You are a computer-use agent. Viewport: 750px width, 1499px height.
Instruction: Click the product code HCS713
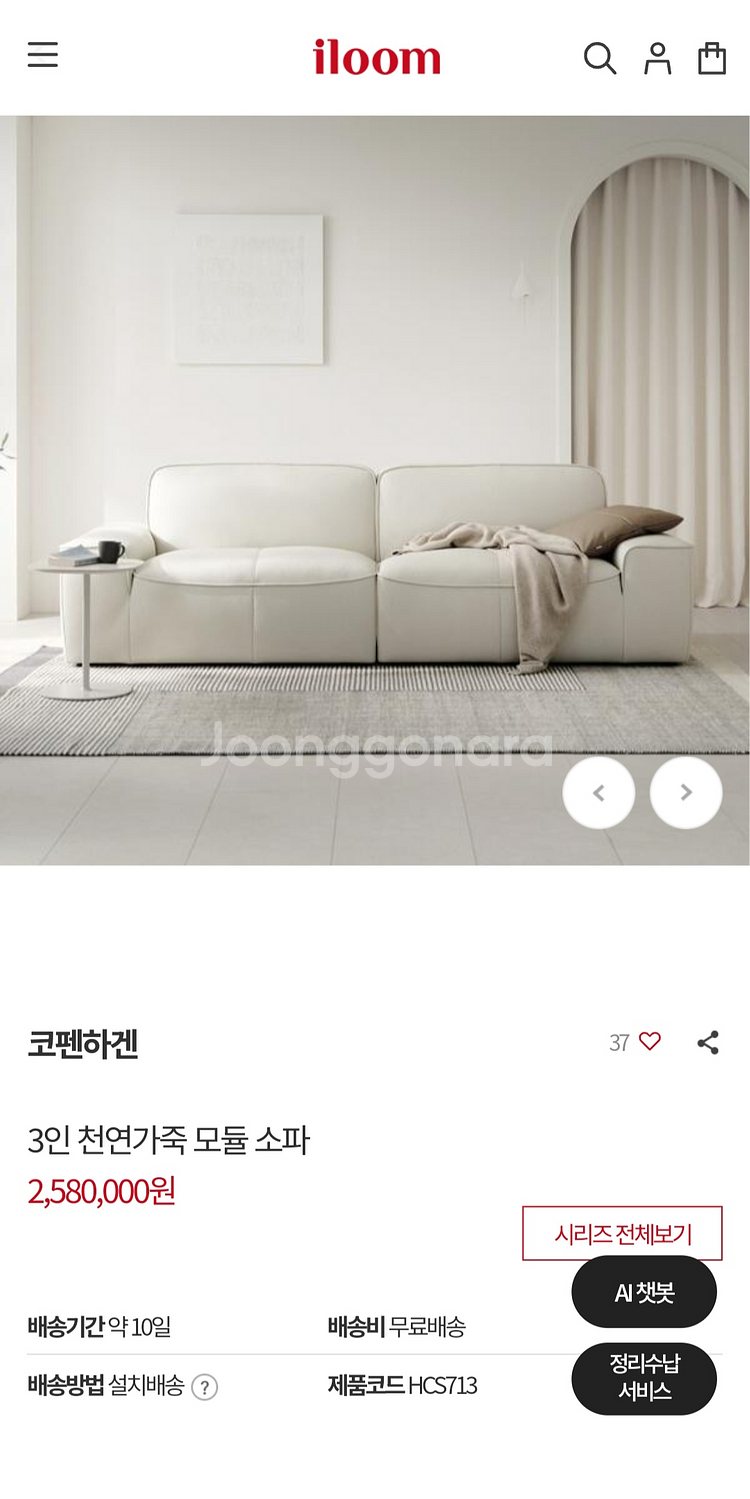[x=446, y=1386]
